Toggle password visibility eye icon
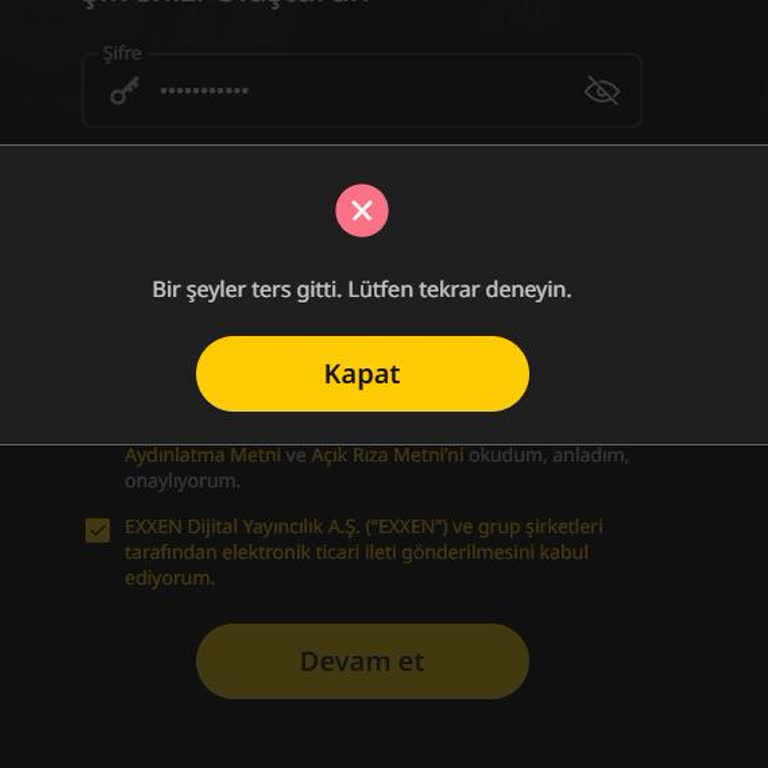Image resolution: width=768 pixels, height=768 pixels. click(602, 91)
